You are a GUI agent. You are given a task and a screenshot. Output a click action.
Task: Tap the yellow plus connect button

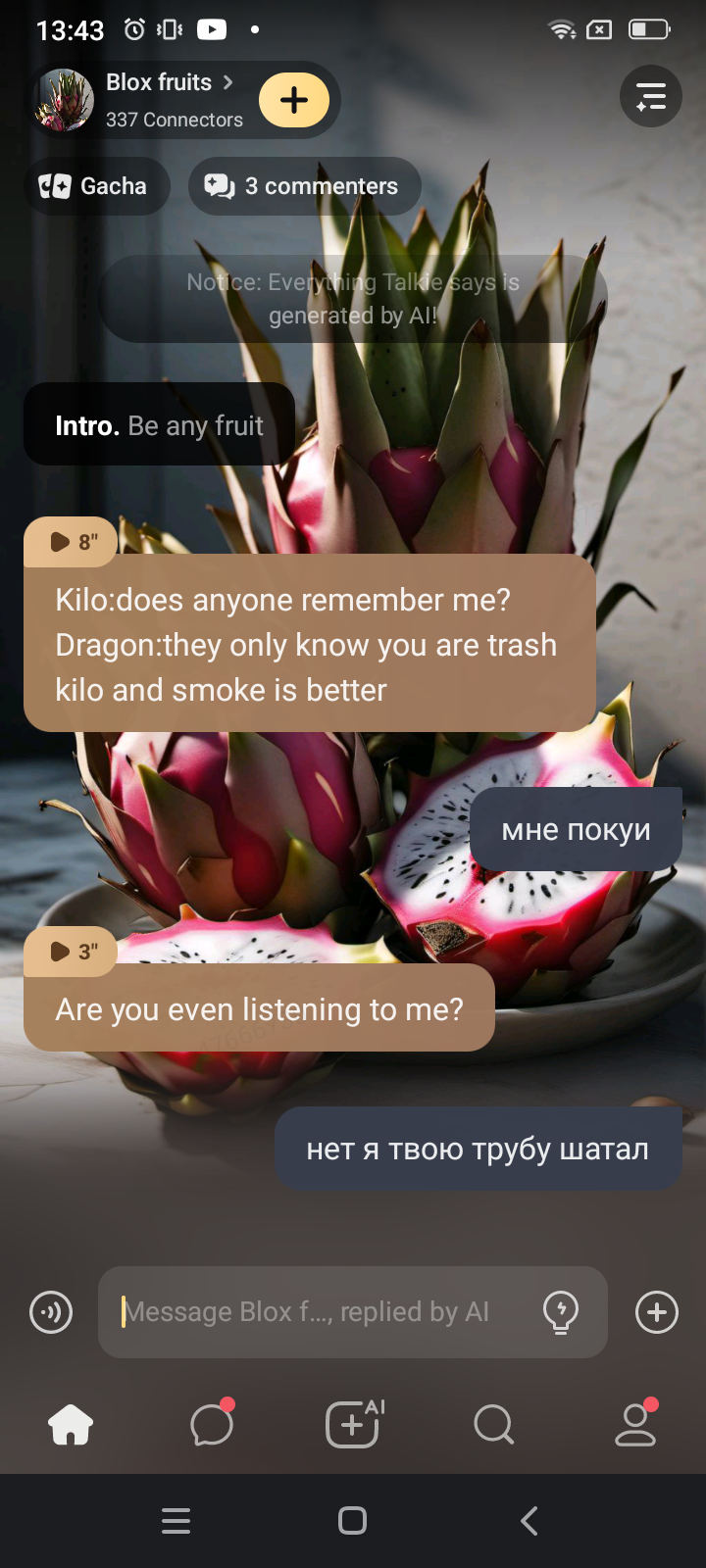click(294, 100)
